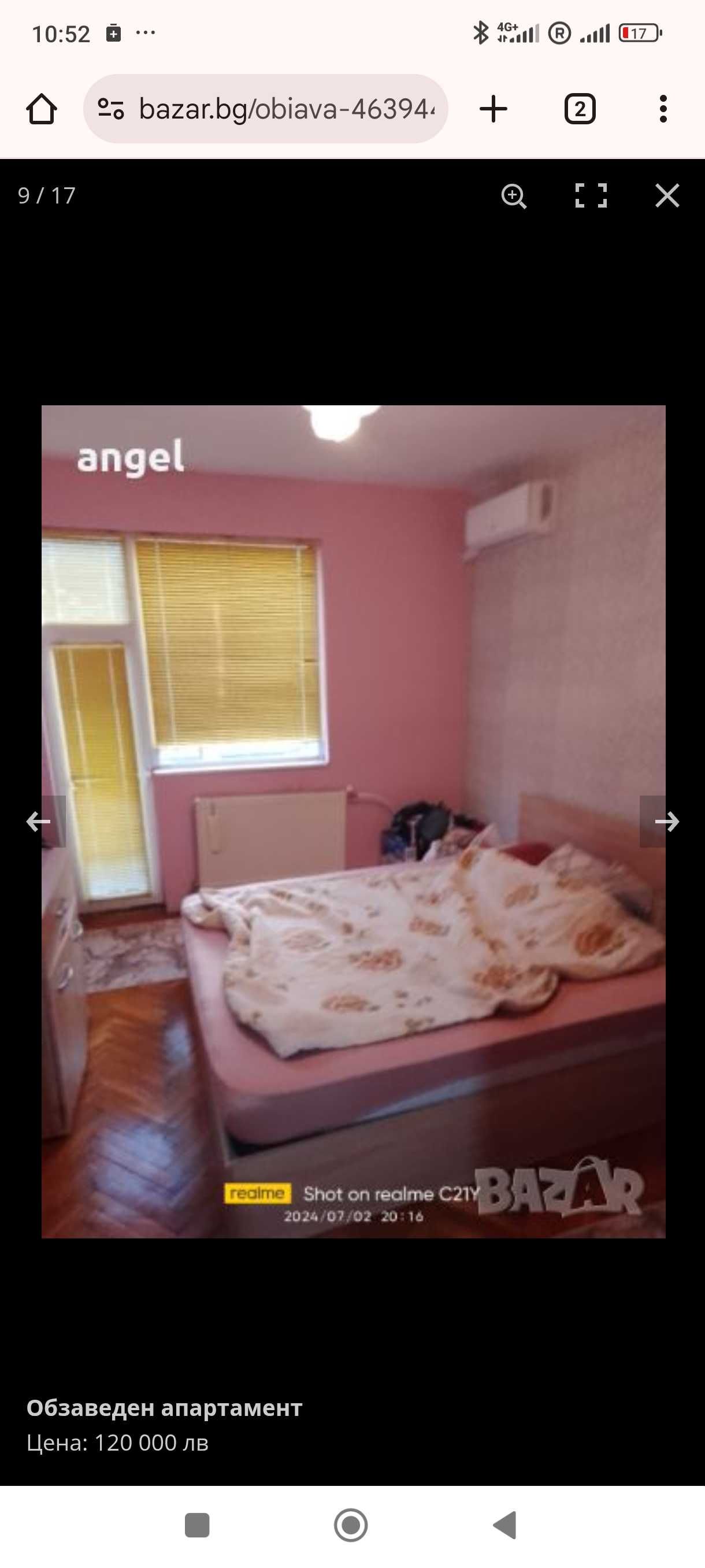Zoom in on the gallery photo
705x1568 pixels.
513,196
